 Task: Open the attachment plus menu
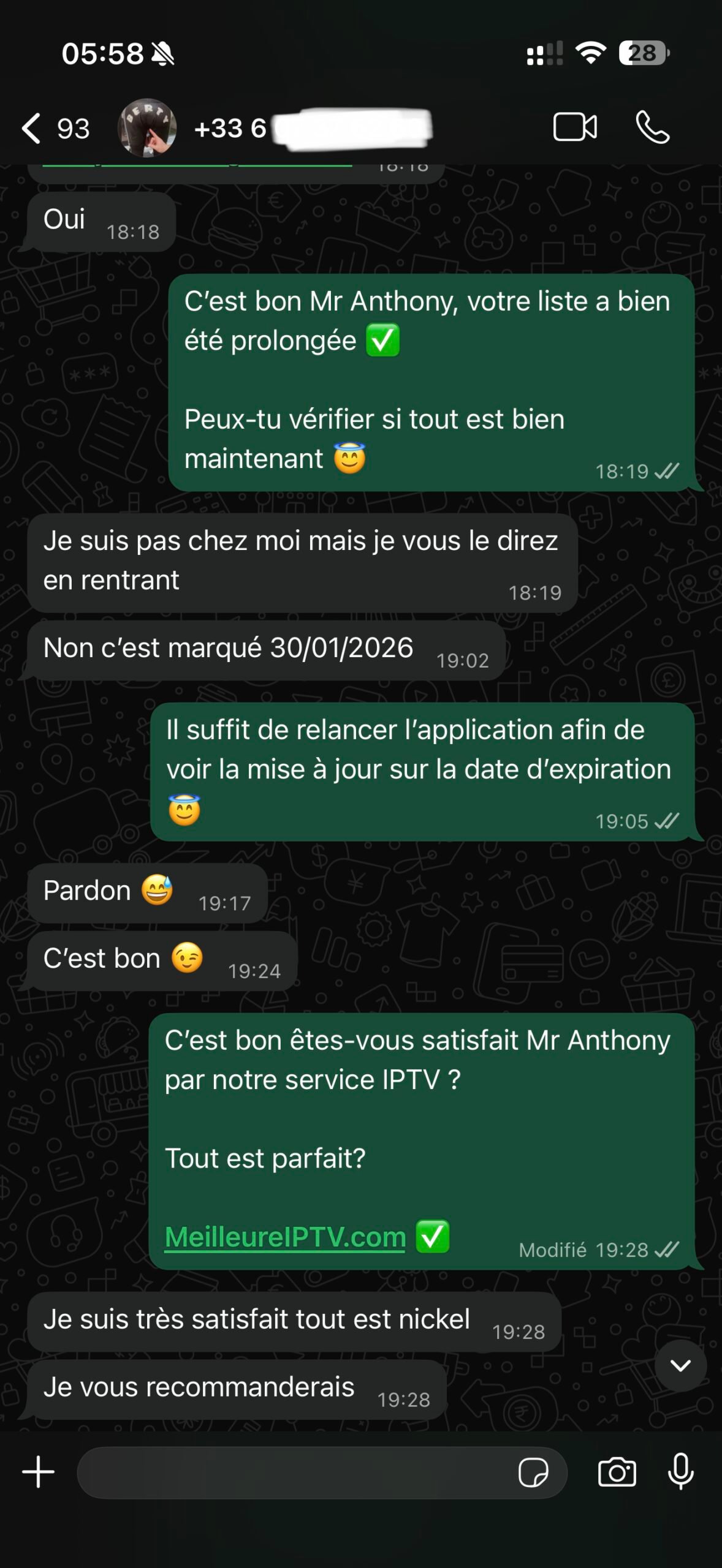pos(39,1472)
